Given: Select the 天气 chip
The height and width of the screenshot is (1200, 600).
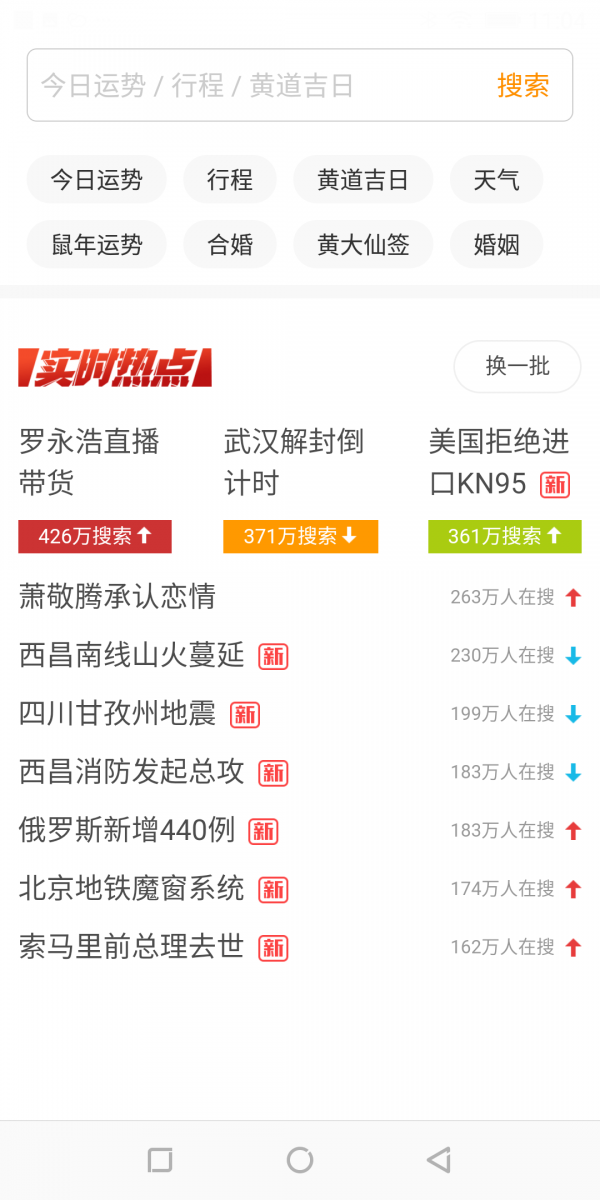Looking at the screenshot, I should 496,180.
